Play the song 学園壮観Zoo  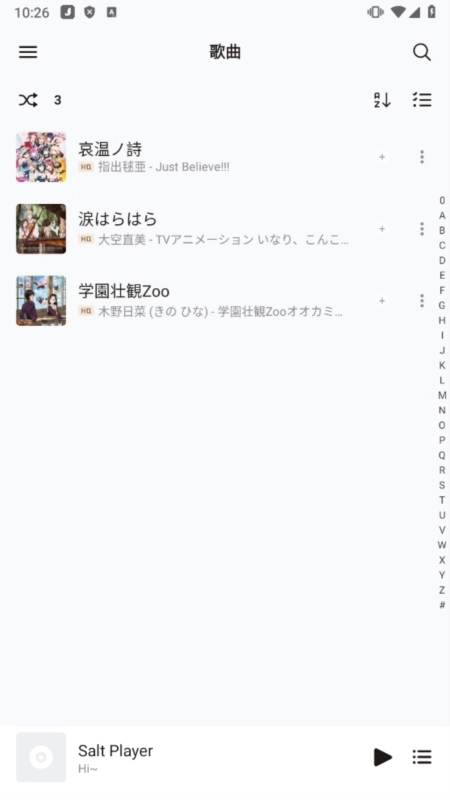pos(194,301)
